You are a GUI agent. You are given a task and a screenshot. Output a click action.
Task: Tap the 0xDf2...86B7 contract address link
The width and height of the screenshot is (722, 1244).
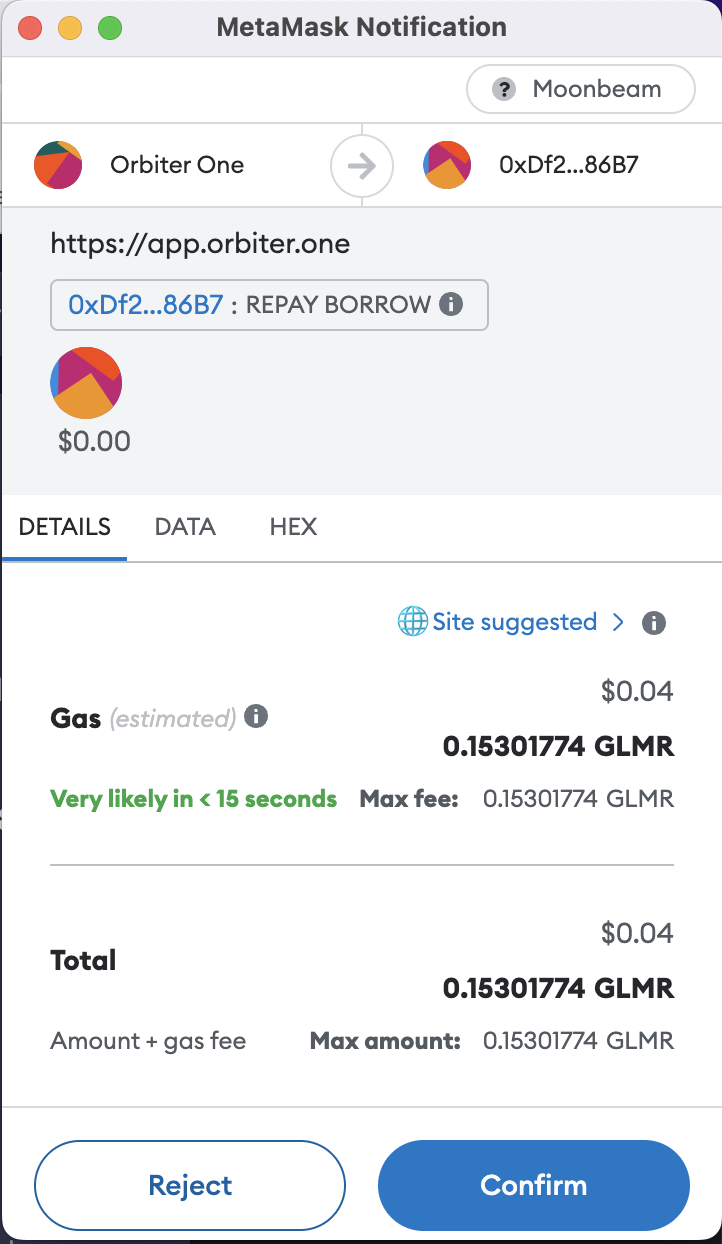tap(146, 304)
